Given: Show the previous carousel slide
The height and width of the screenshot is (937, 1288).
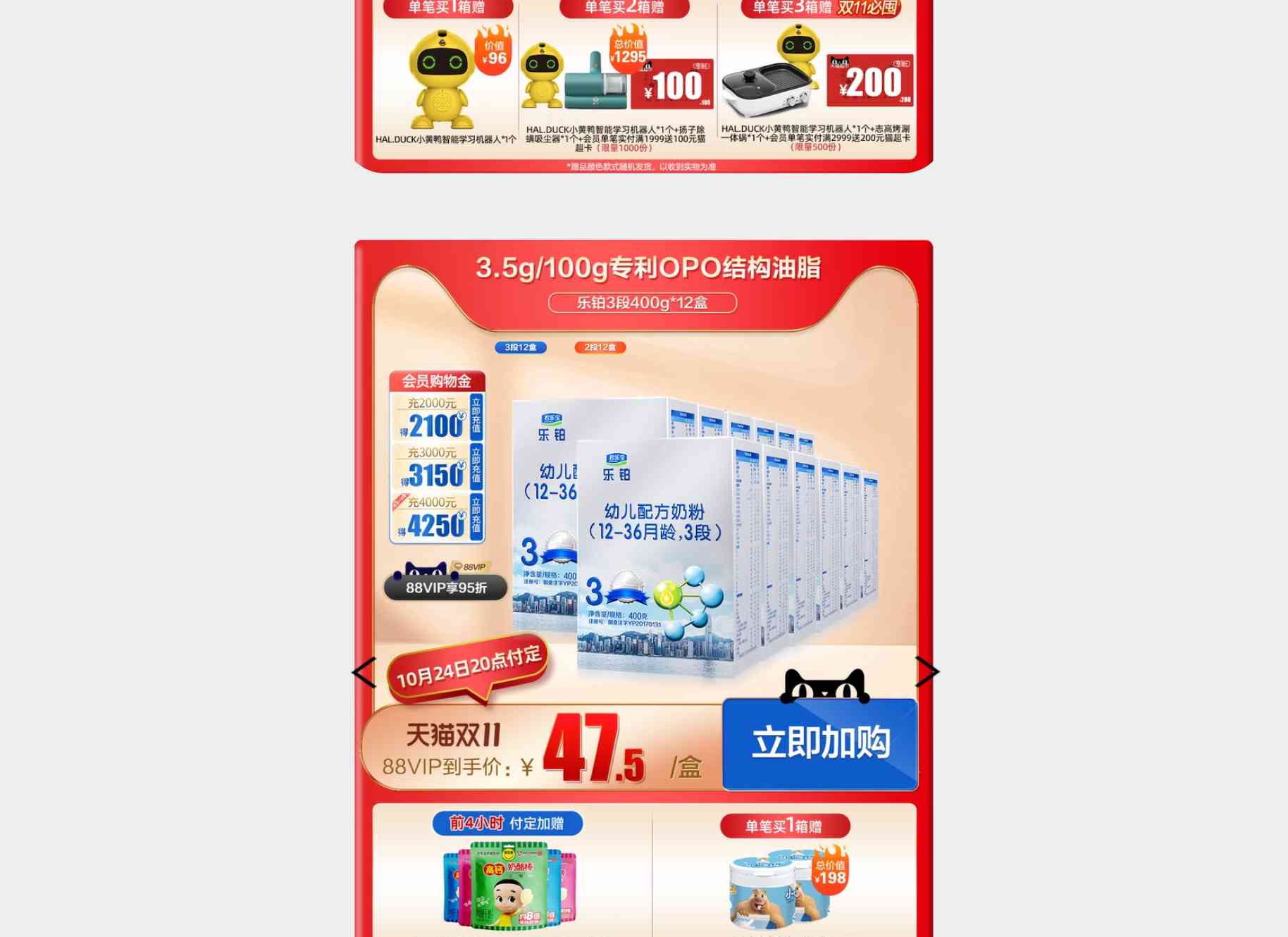Looking at the screenshot, I should point(364,672).
